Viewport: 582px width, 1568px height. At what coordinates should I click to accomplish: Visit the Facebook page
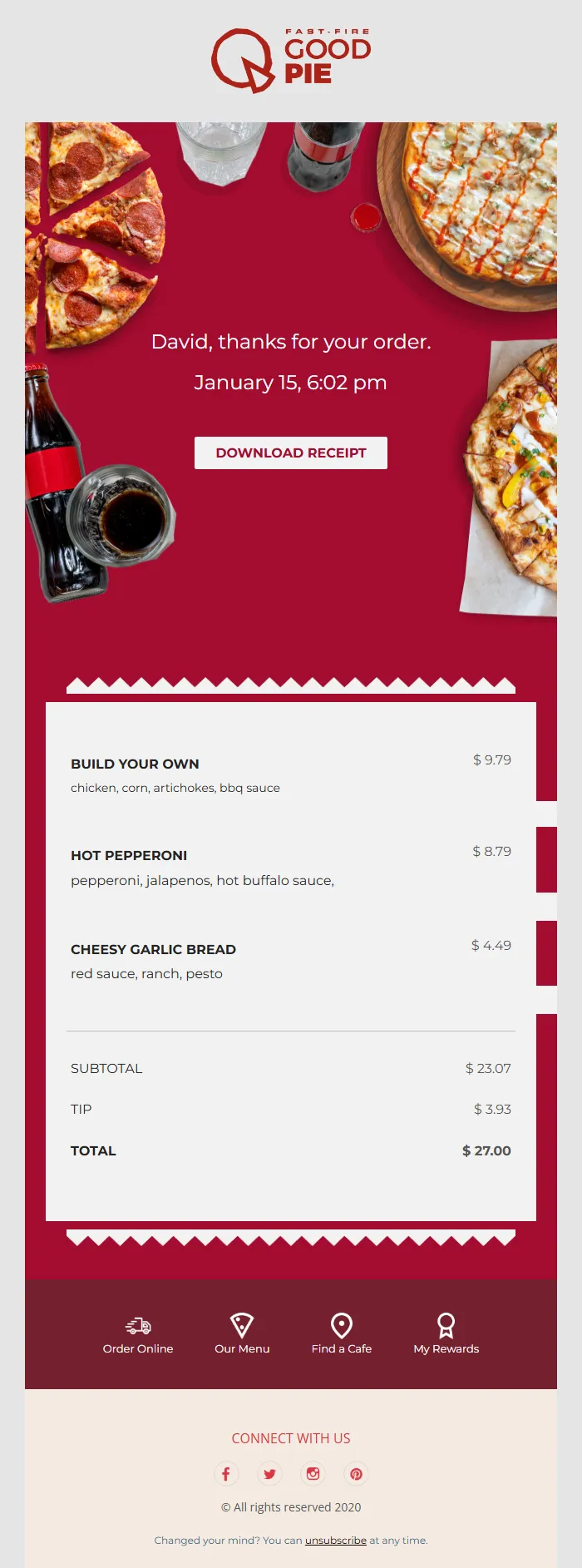pyautogui.click(x=226, y=1474)
